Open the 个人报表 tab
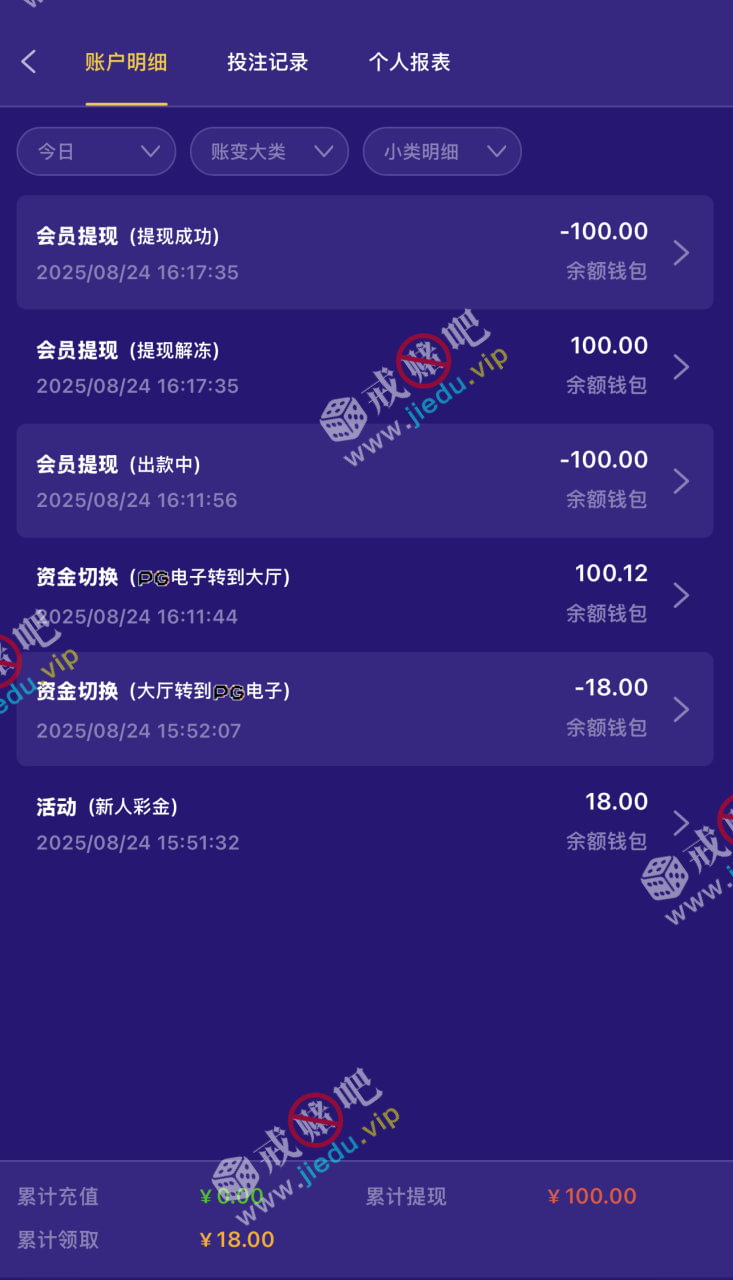Screen dimensions: 733x1280 pyautogui.click(x=409, y=62)
